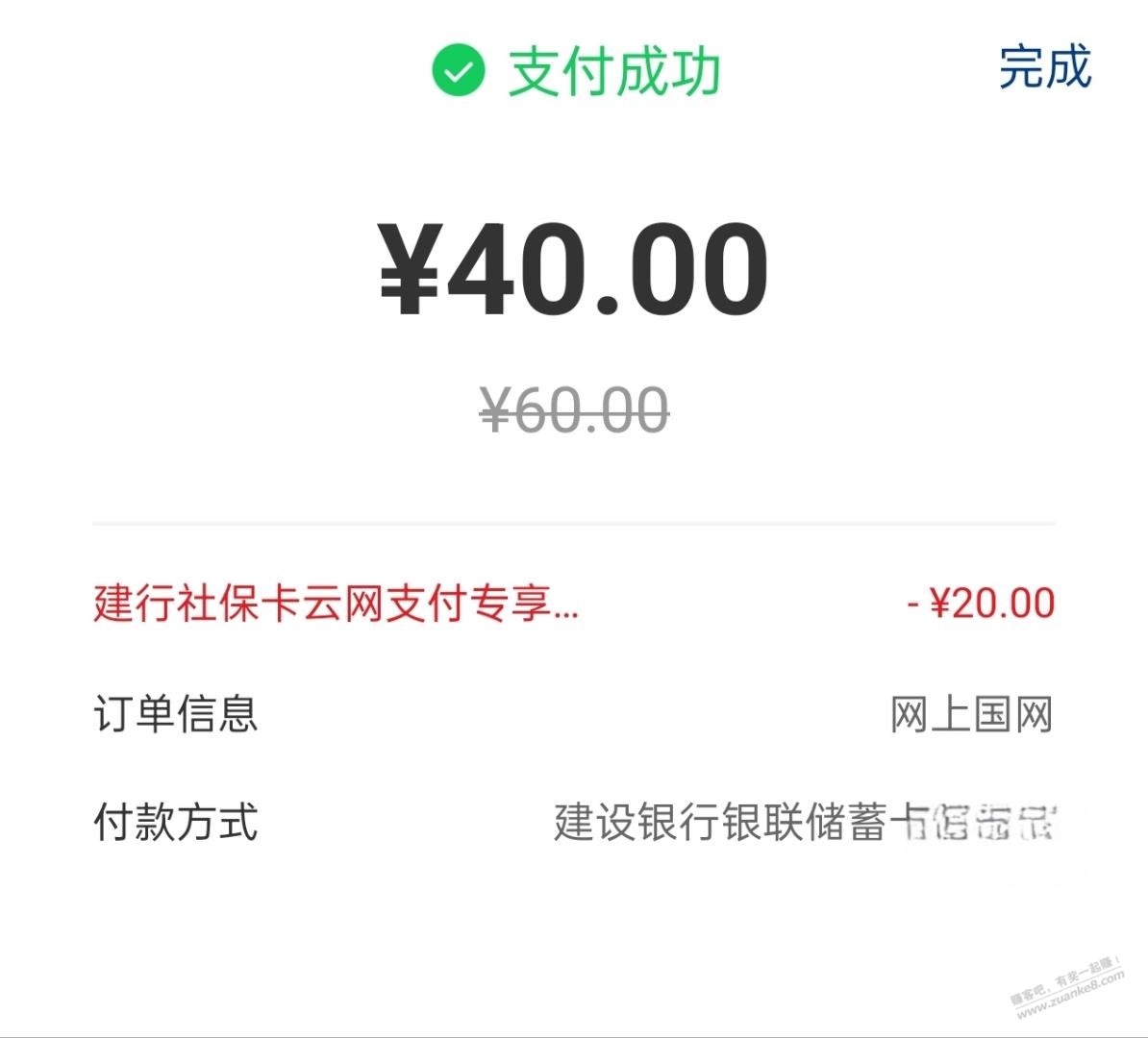Tap 完成 to finish the payment

(x=1045, y=67)
